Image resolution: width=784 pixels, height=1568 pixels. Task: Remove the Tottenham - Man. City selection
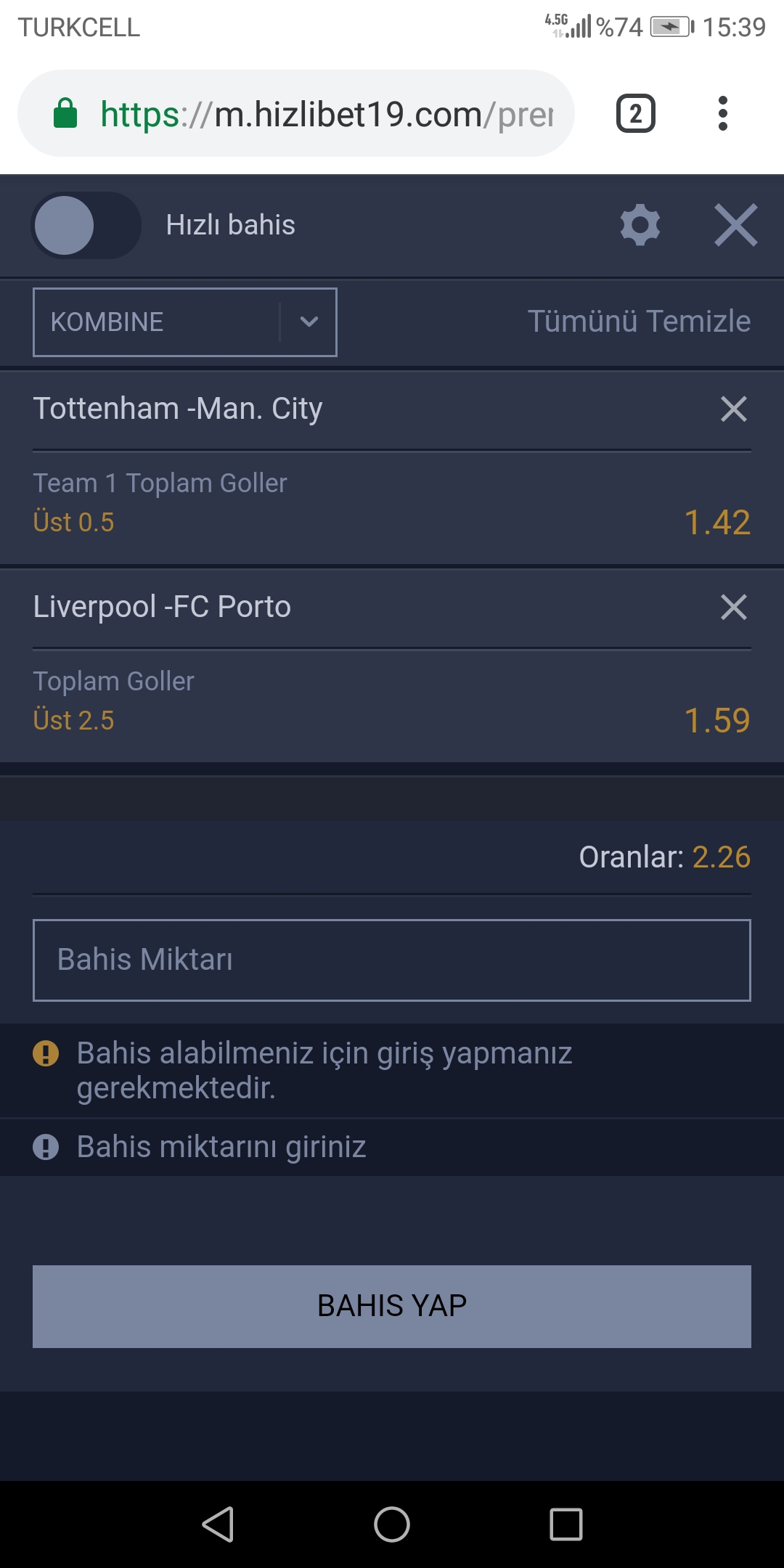pyautogui.click(x=734, y=409)
